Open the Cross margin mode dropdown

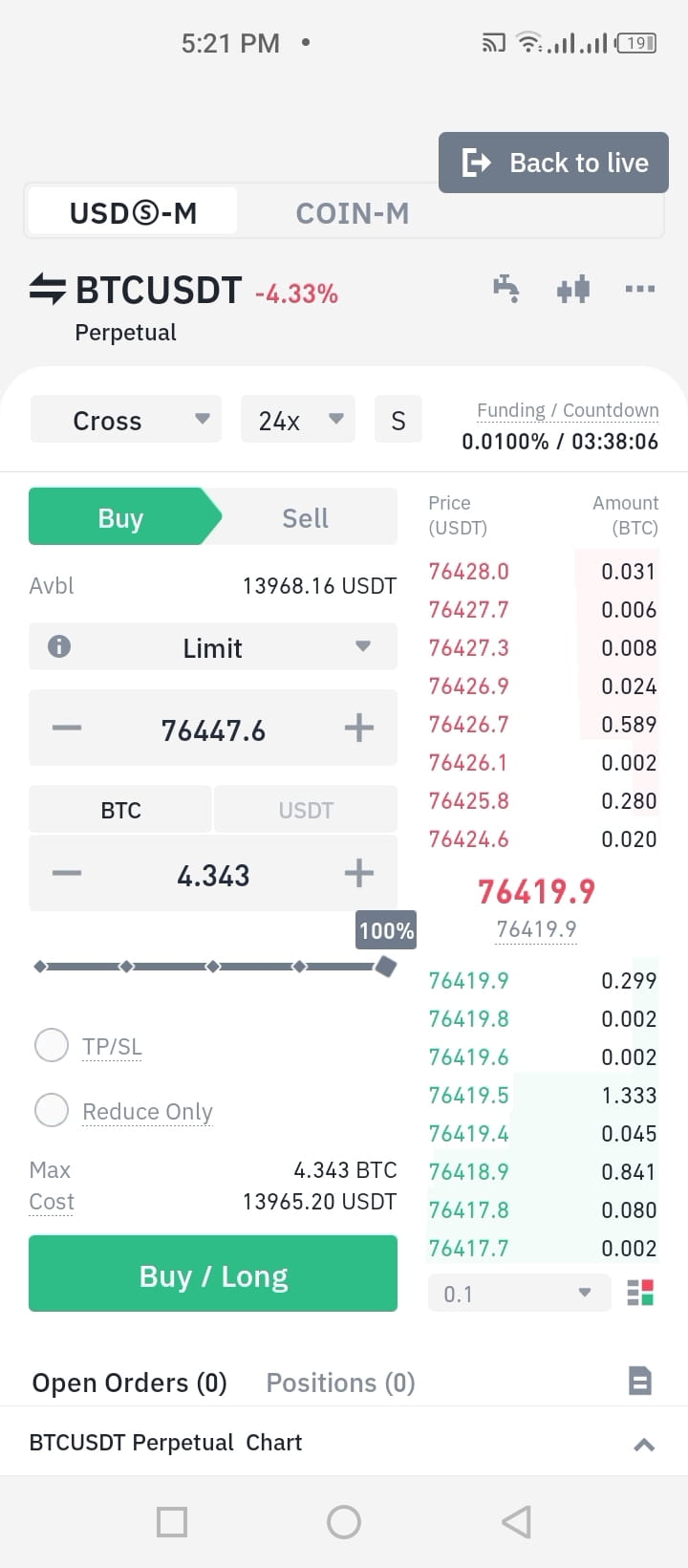coord(125,419)
